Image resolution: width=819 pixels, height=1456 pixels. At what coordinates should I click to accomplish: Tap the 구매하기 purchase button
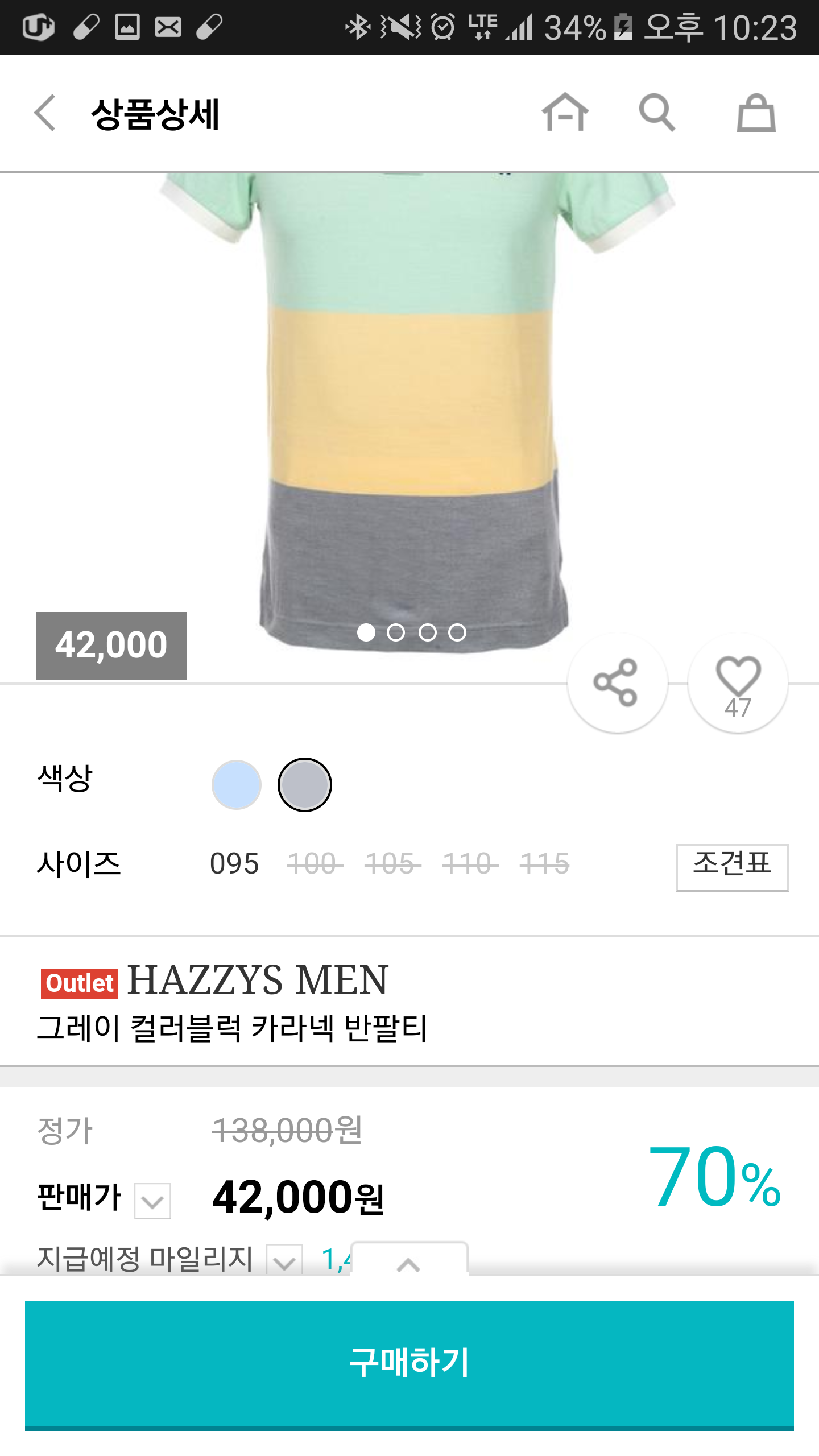coord(409,1364)
